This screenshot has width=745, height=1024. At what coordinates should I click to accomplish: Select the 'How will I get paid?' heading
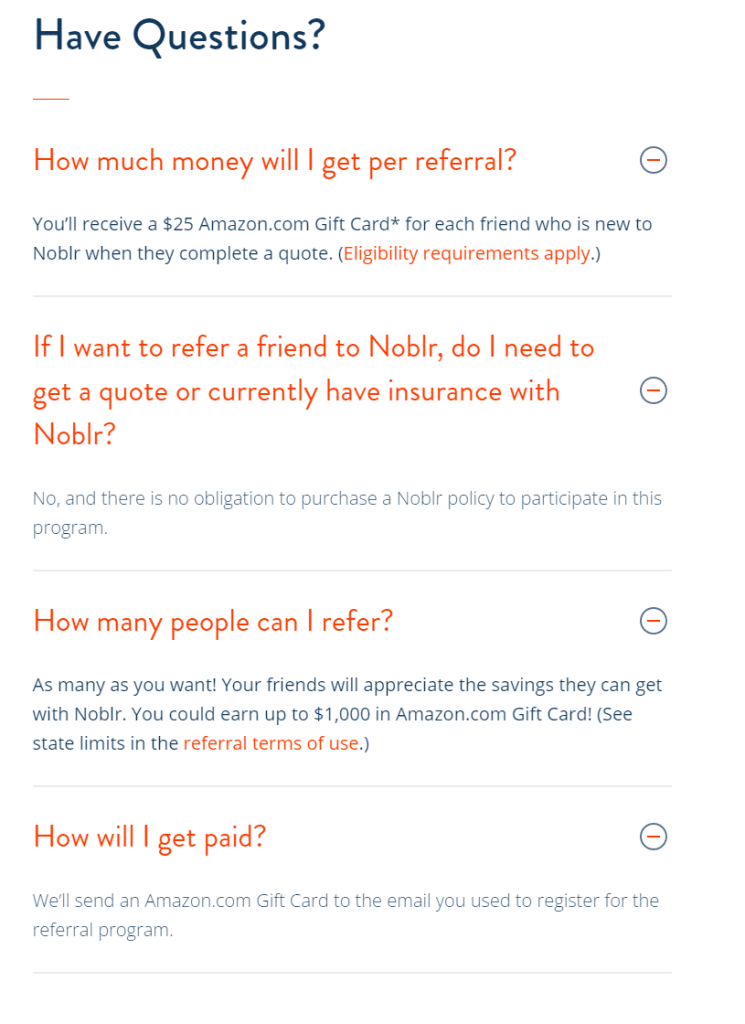[x=148, y=837]
